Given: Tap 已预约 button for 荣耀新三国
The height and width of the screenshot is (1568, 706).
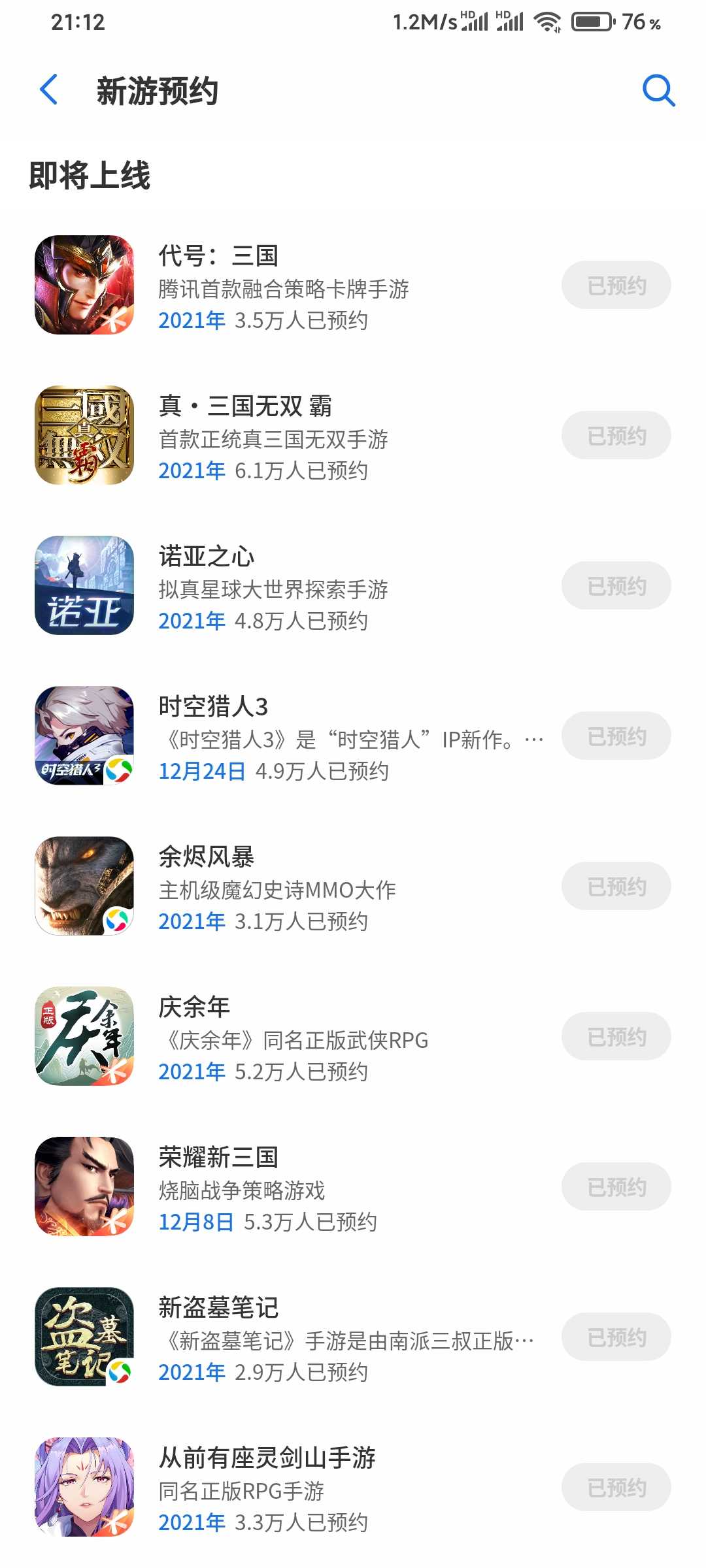Looking at the screenshot, I should tap(616, 1187).
